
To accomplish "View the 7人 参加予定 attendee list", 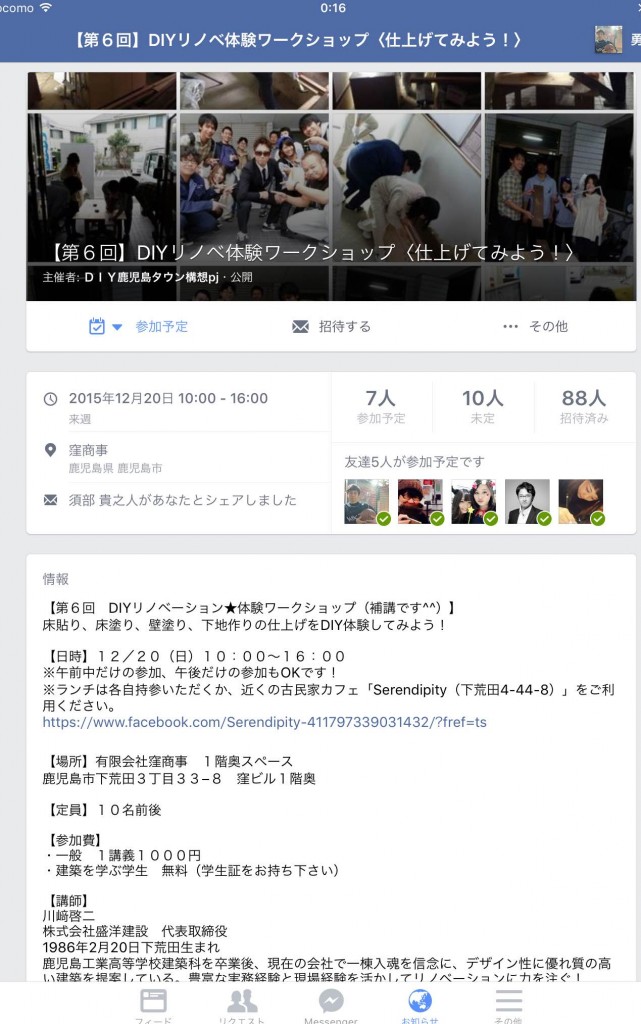I will [x=381, y=406].
